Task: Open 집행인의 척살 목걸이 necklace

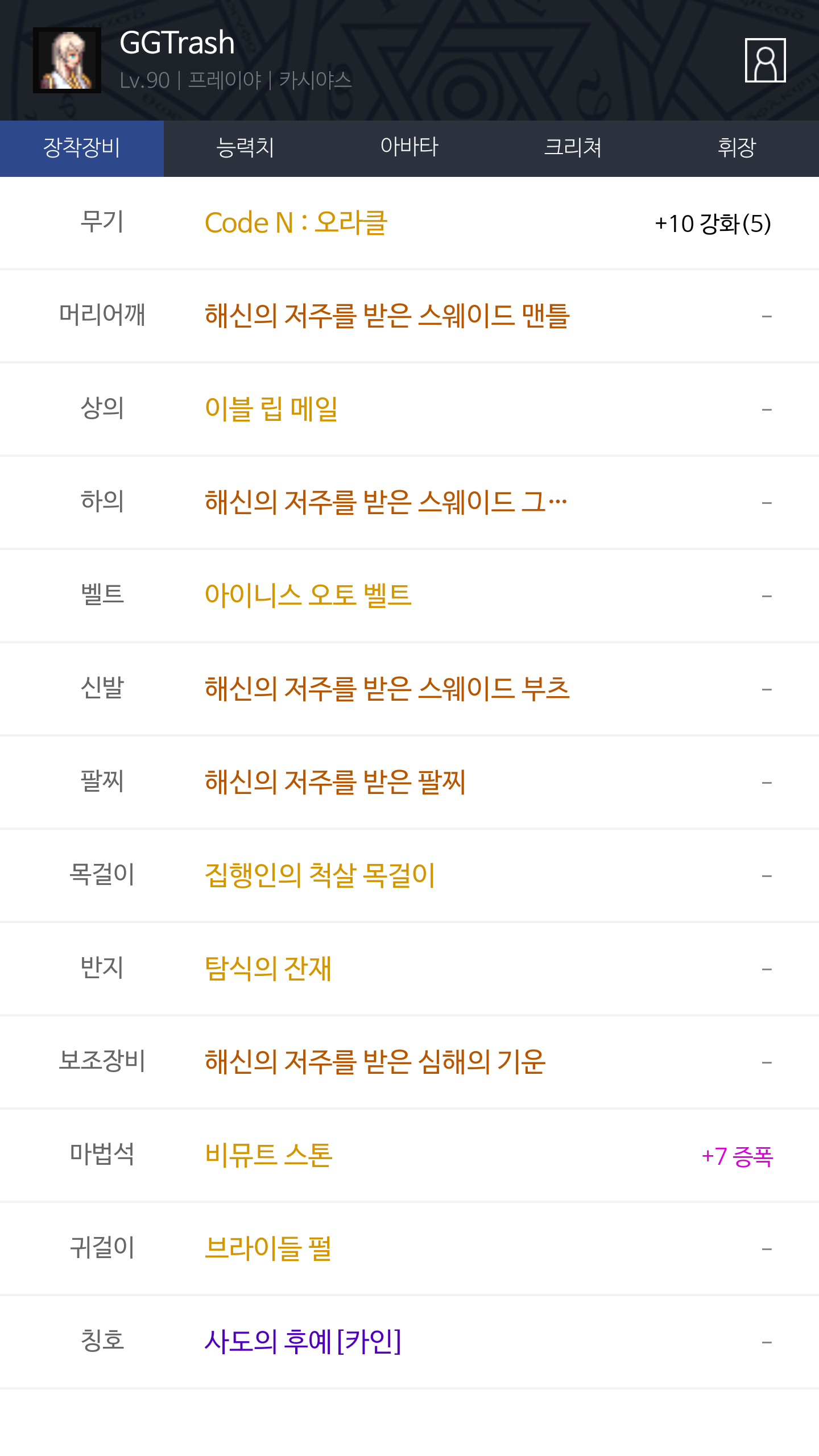Action: click(x=320, y=875)
